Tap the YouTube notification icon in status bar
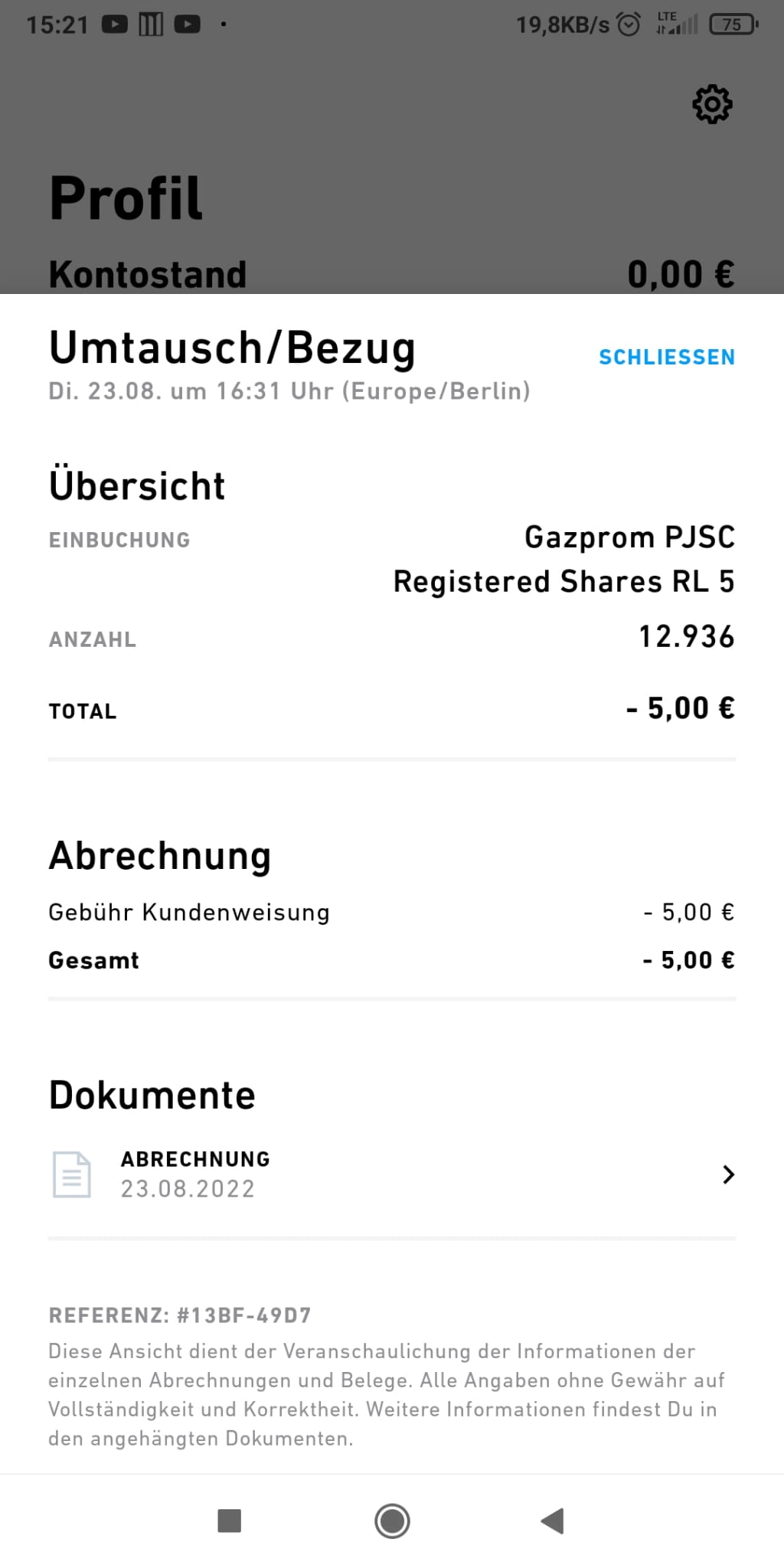This screenshot has width=784, height=1568. click(113, 23)
